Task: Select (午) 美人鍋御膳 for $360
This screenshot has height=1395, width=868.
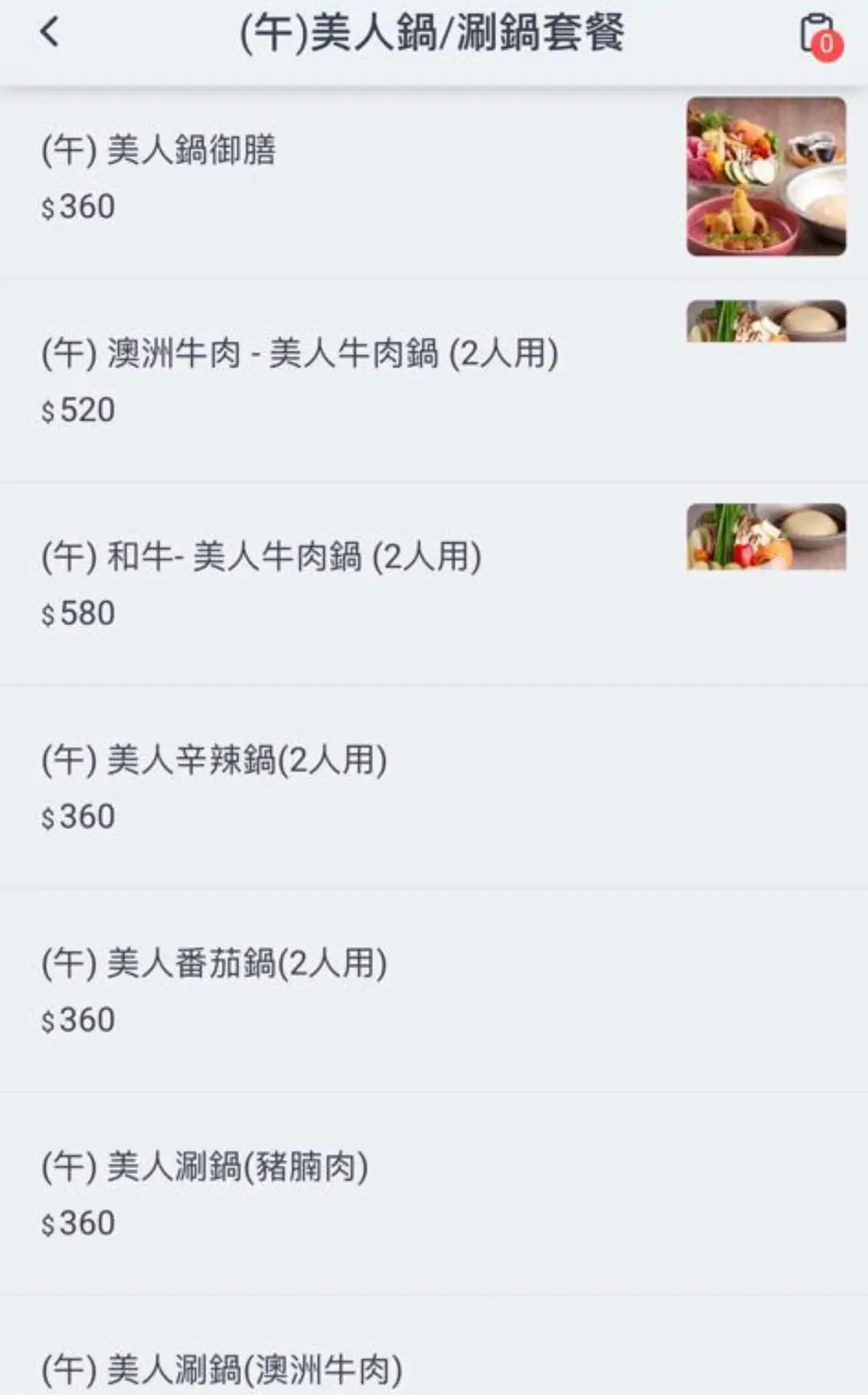Action: [x=159, y=151]
